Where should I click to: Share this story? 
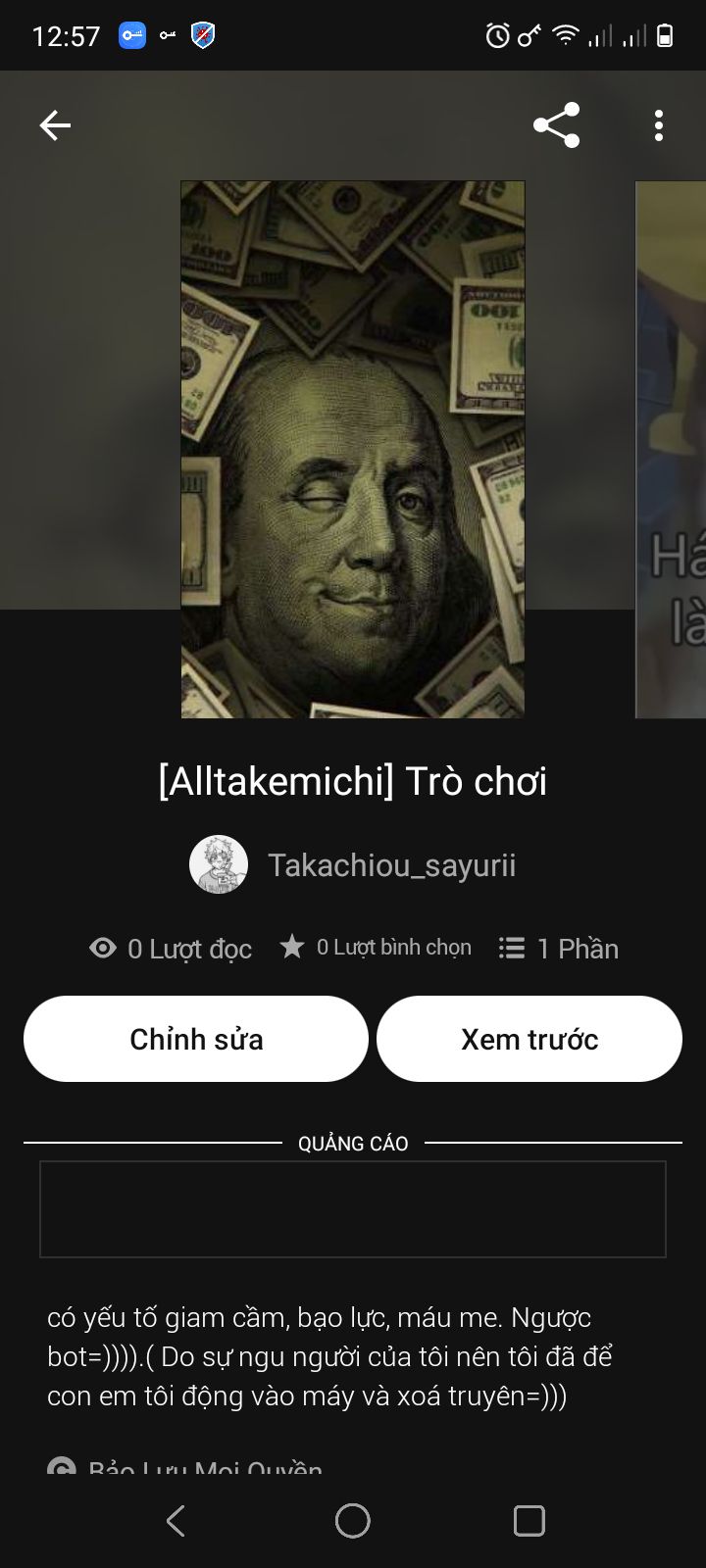point(556,125)
